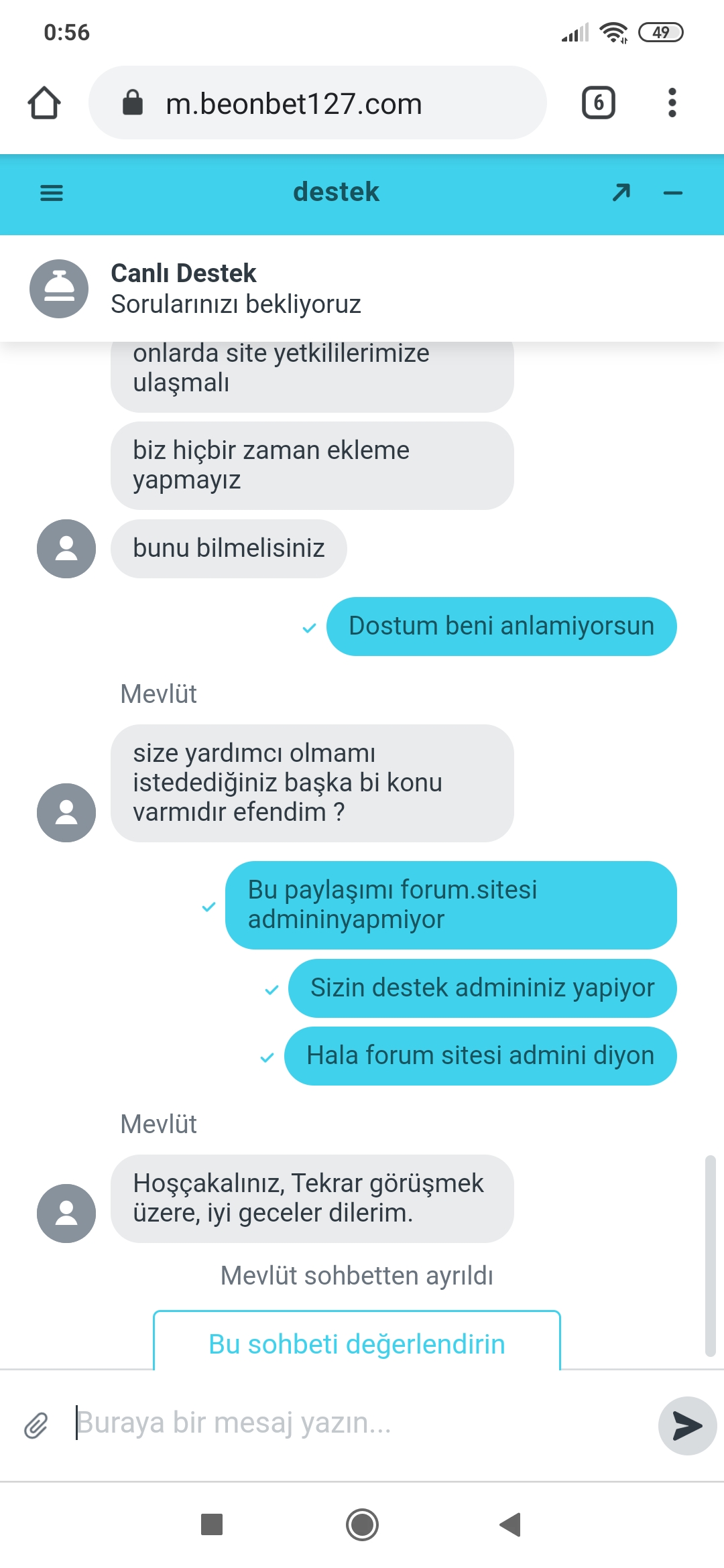Image resolution: width=724 pixels, height=1568 pixels.
Task: Go back using the system back button
Action: coord(510,1524)
